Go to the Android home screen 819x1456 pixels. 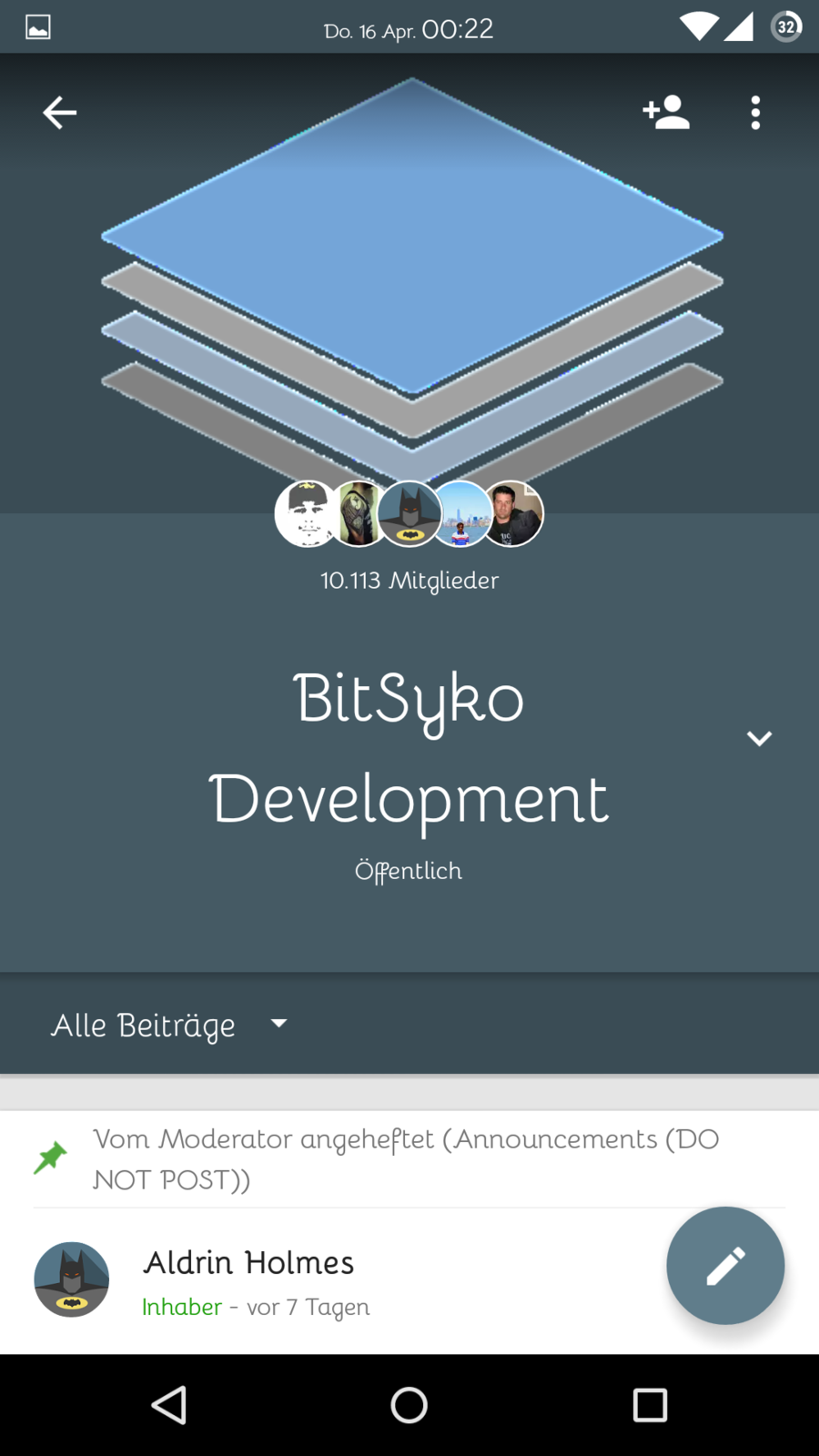pyautogui.click(x=409, y=1405)
